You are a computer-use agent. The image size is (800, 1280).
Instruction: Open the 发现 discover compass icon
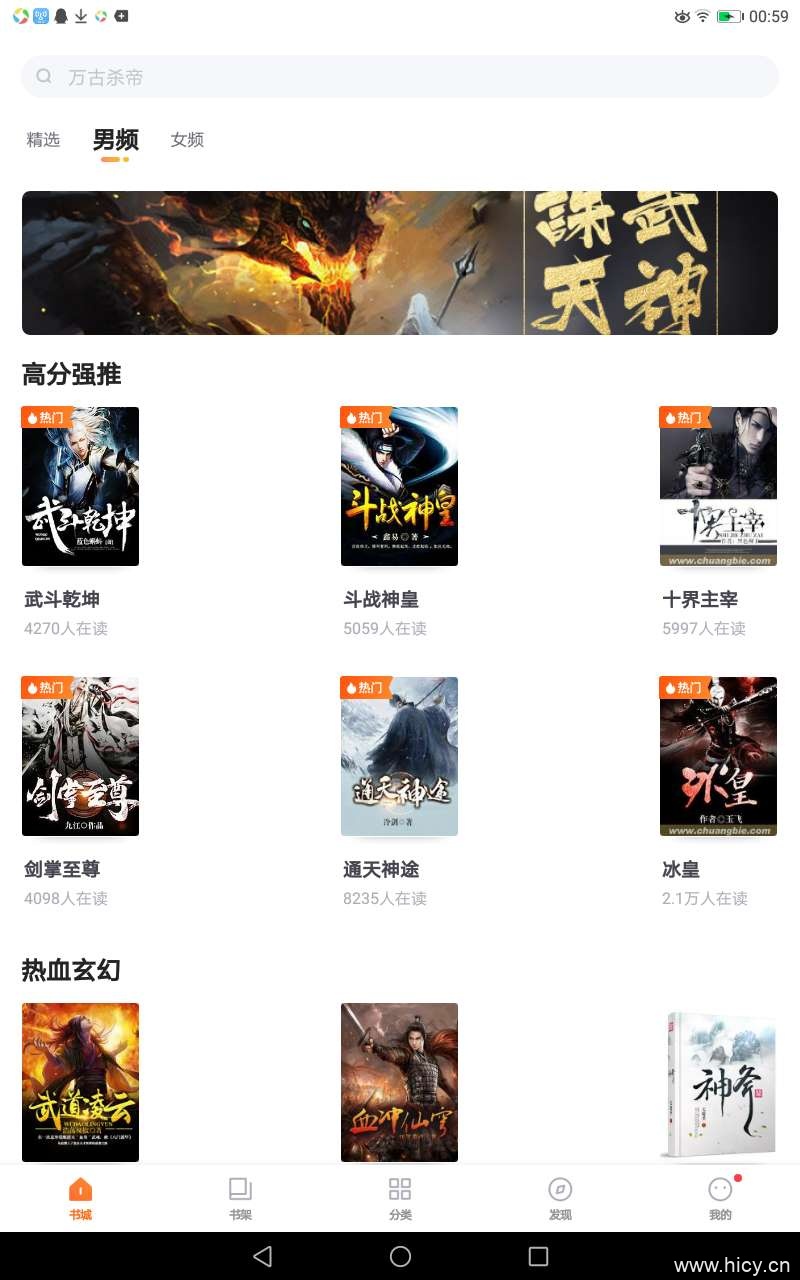pos(560,1195)
